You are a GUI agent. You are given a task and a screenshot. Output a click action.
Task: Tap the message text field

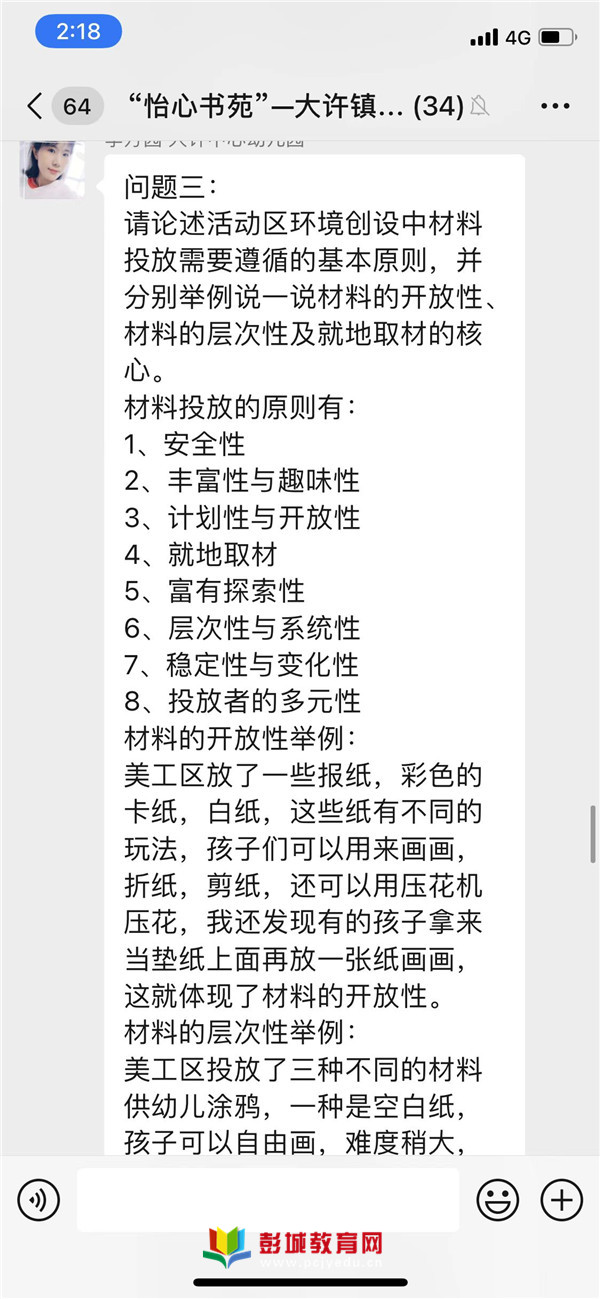click(268, 1199)
